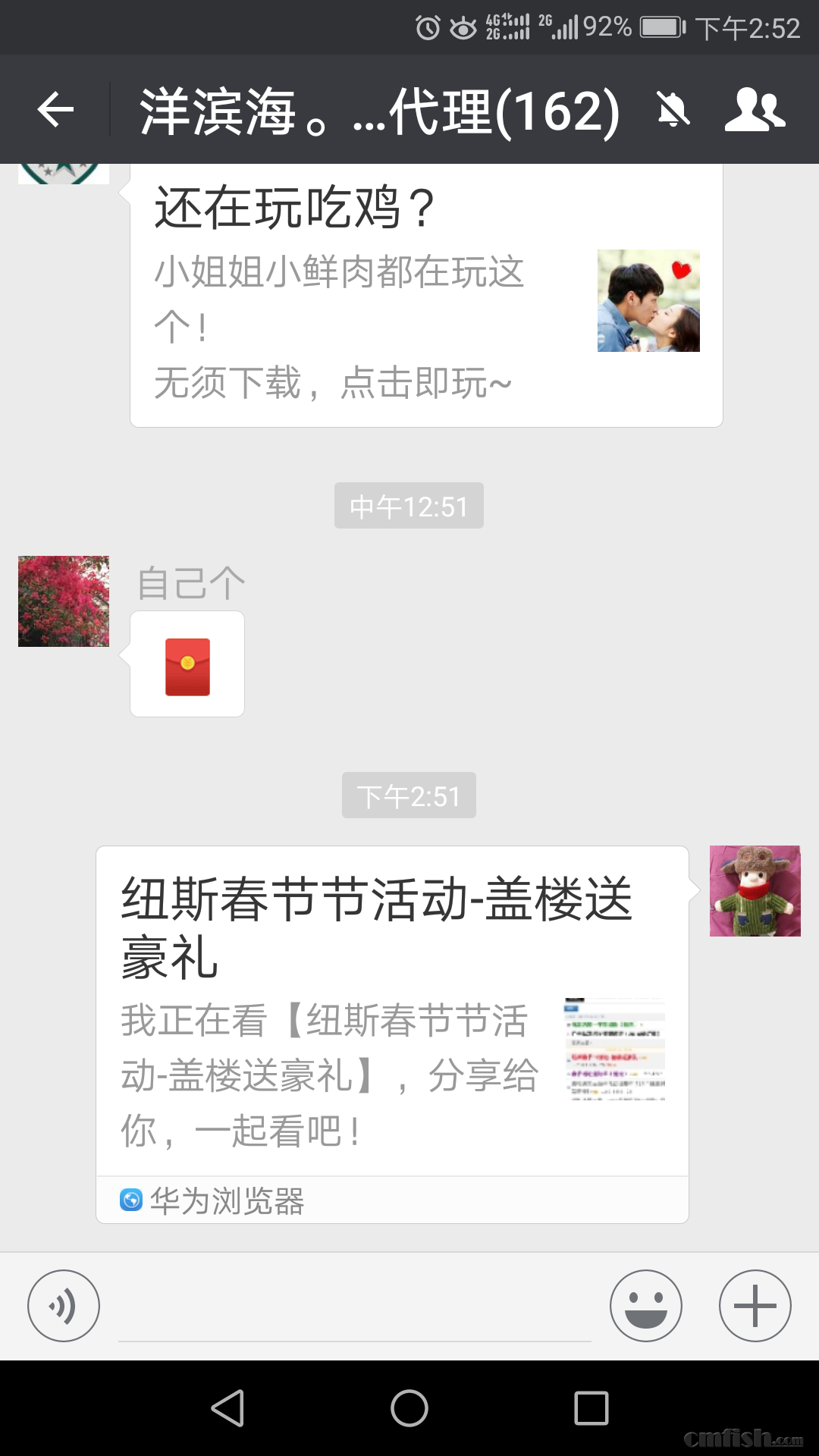Open the plus attachments menu
The image size is (819, 1456).
tap(755, 1306)
